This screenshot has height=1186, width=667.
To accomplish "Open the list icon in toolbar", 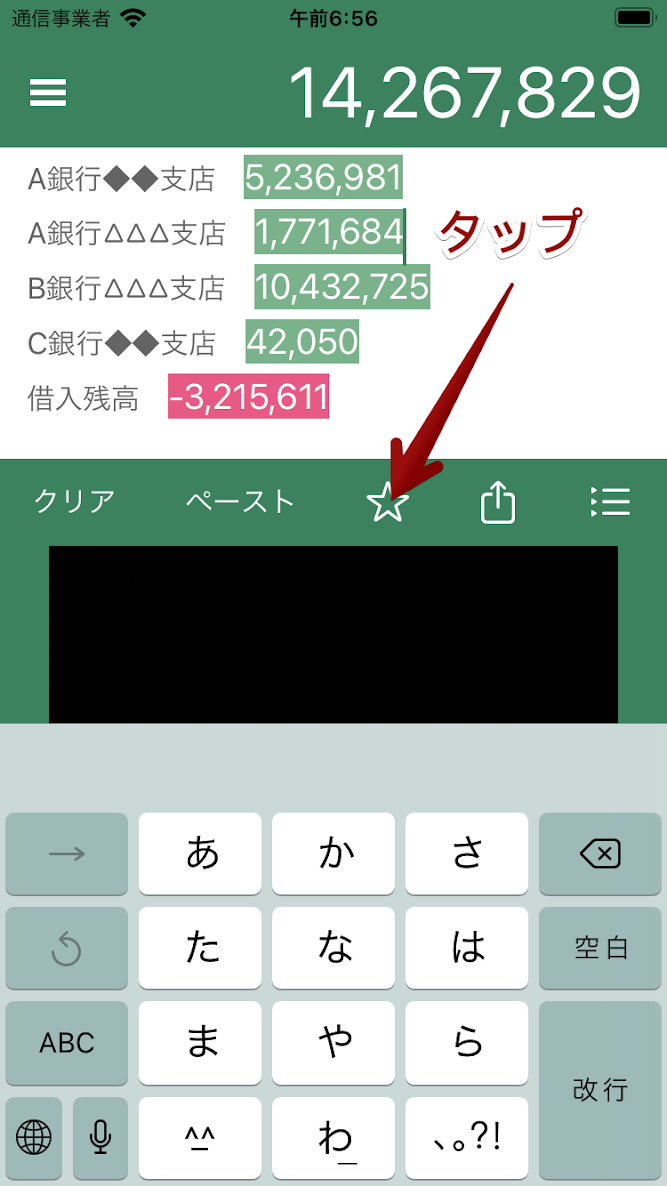I will pyautogui.click(x=610, y=501).
